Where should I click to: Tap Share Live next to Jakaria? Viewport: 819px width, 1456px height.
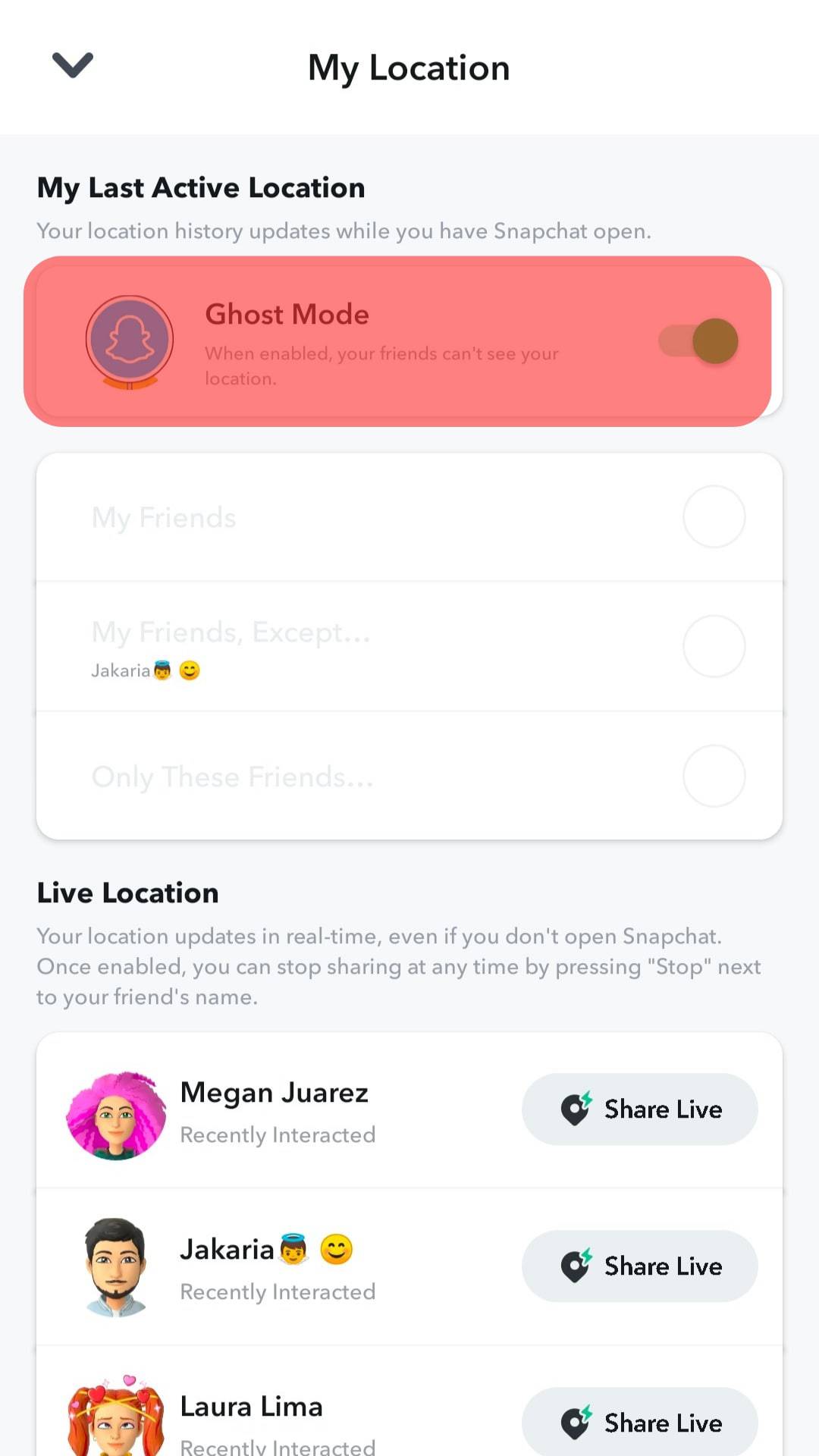[639, 1266]
